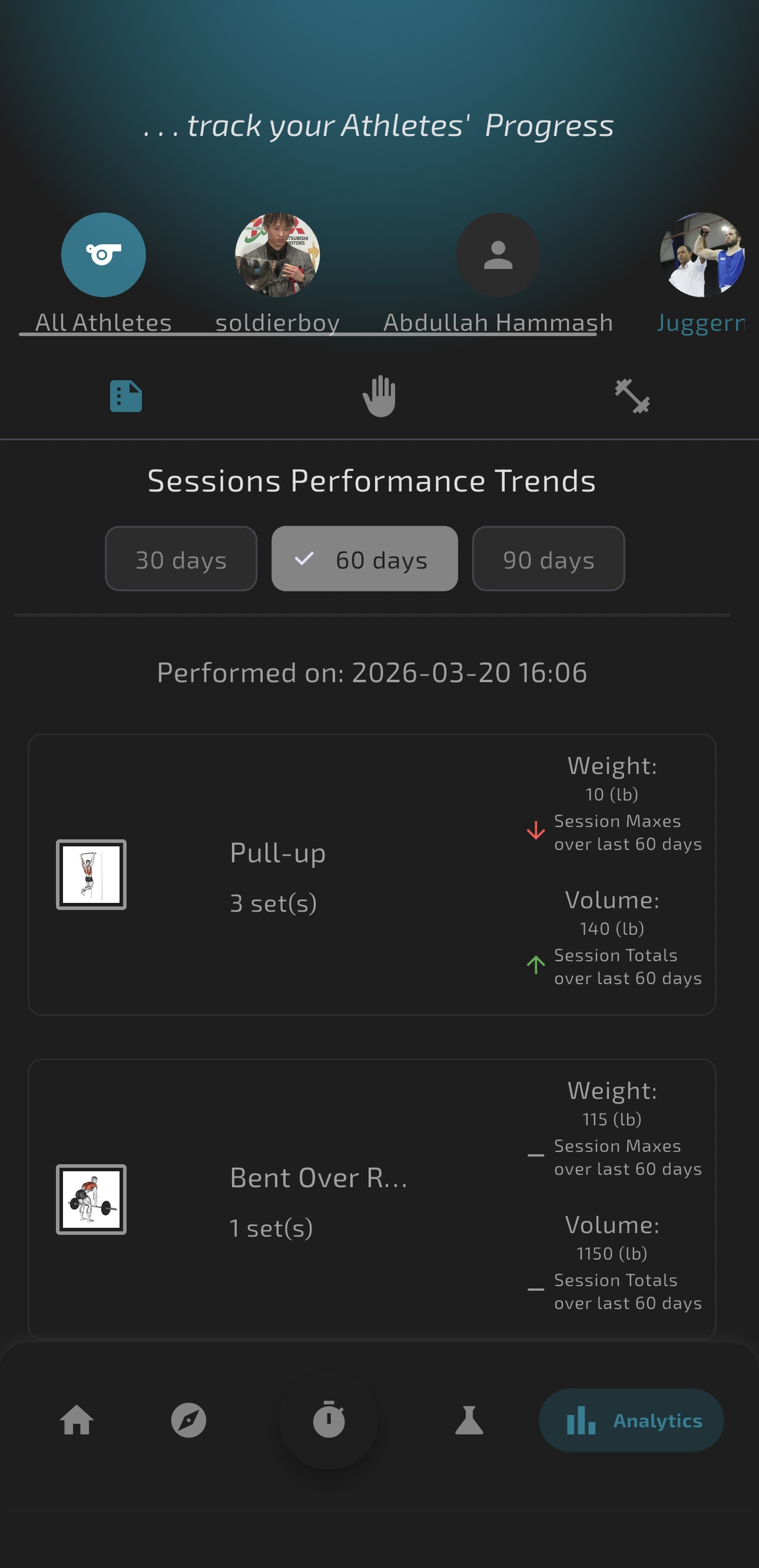Viewport: 759px width, 1568px height.
Task: Open the compass explore icon
Action: point(189,1421)
